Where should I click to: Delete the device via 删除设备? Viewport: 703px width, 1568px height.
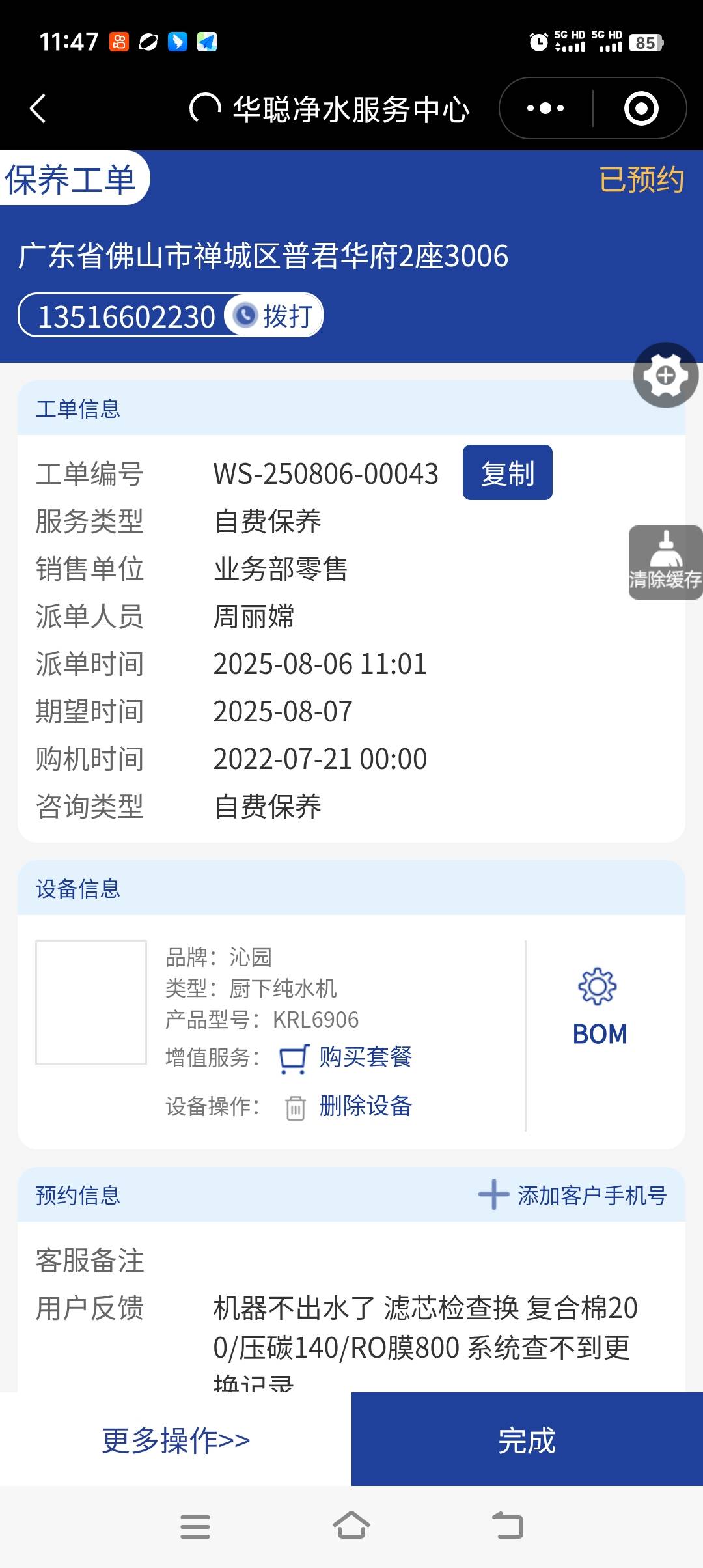click(365, 1106)
